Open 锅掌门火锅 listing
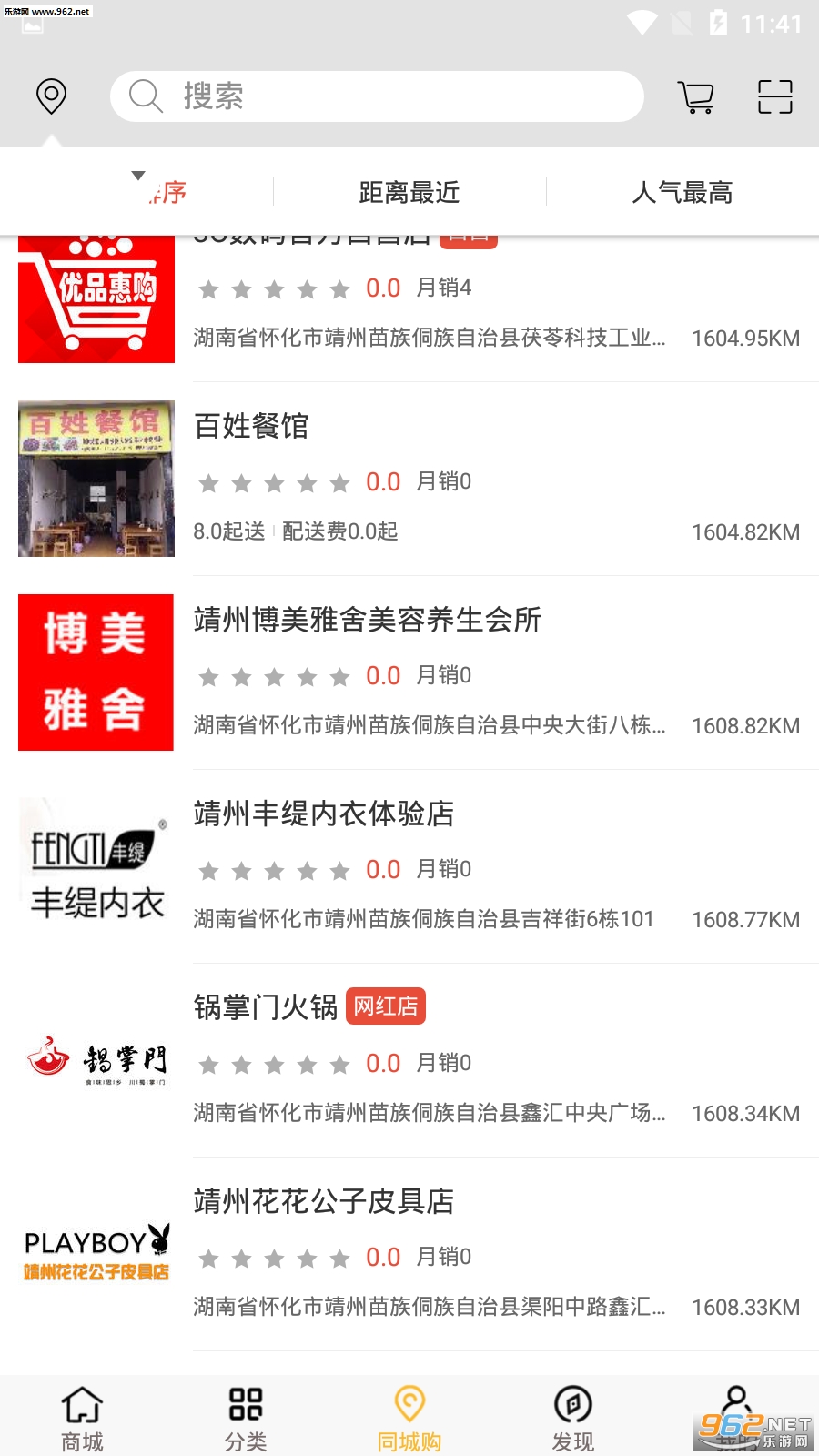819x1456 pixels. click(x=409, y=1060)
